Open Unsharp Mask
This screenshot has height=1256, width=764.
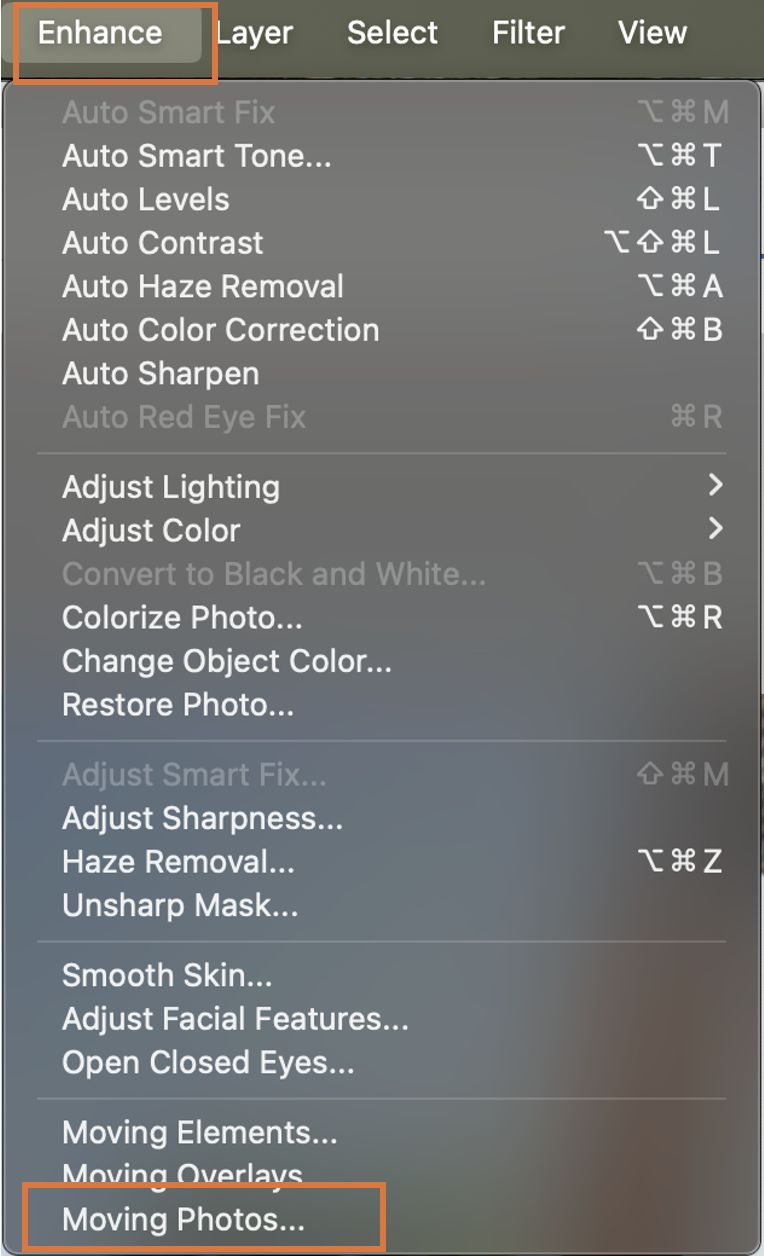coord(180,906)
